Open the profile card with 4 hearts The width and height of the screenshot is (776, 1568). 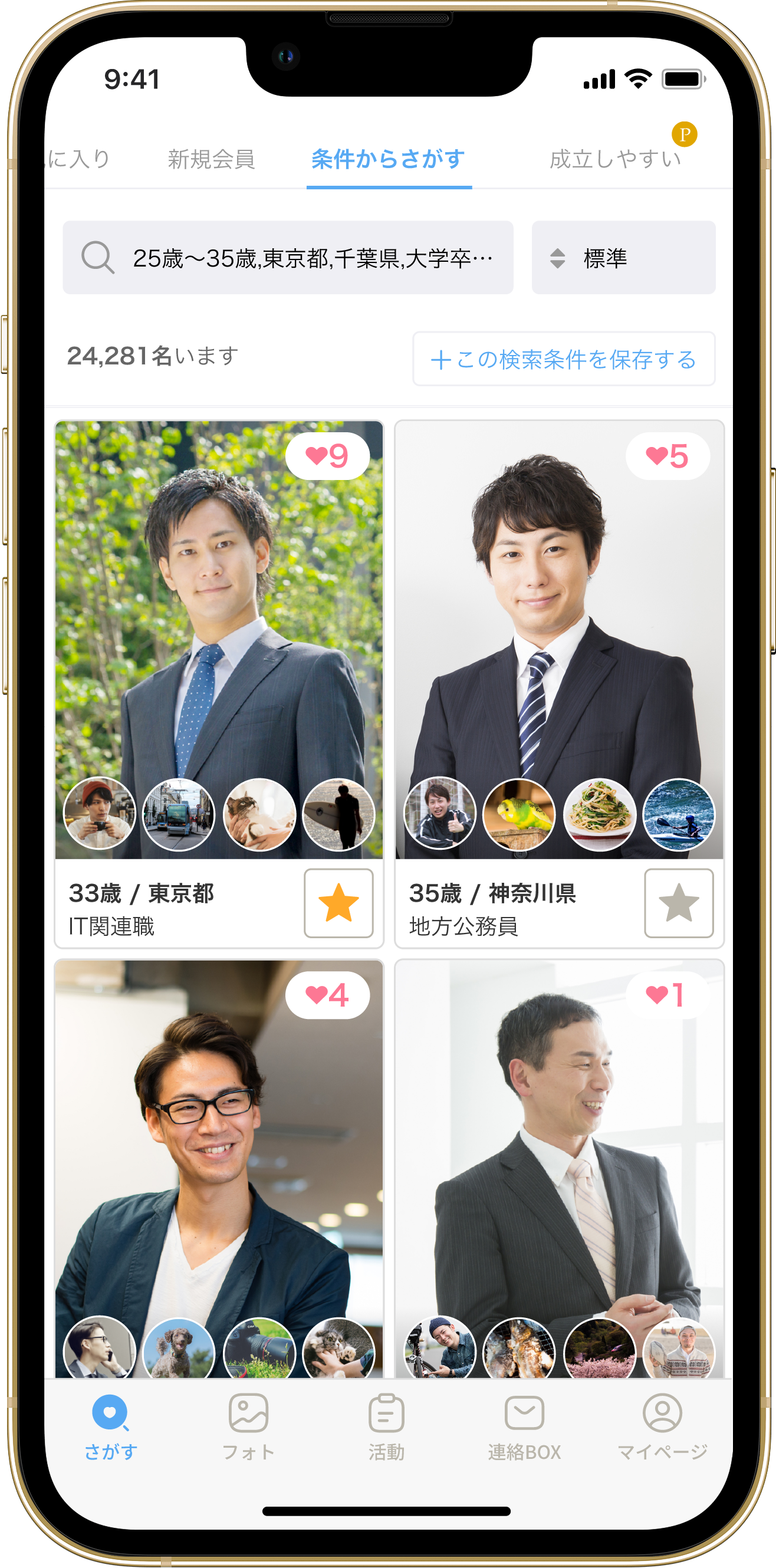[x=219, y=1156]
